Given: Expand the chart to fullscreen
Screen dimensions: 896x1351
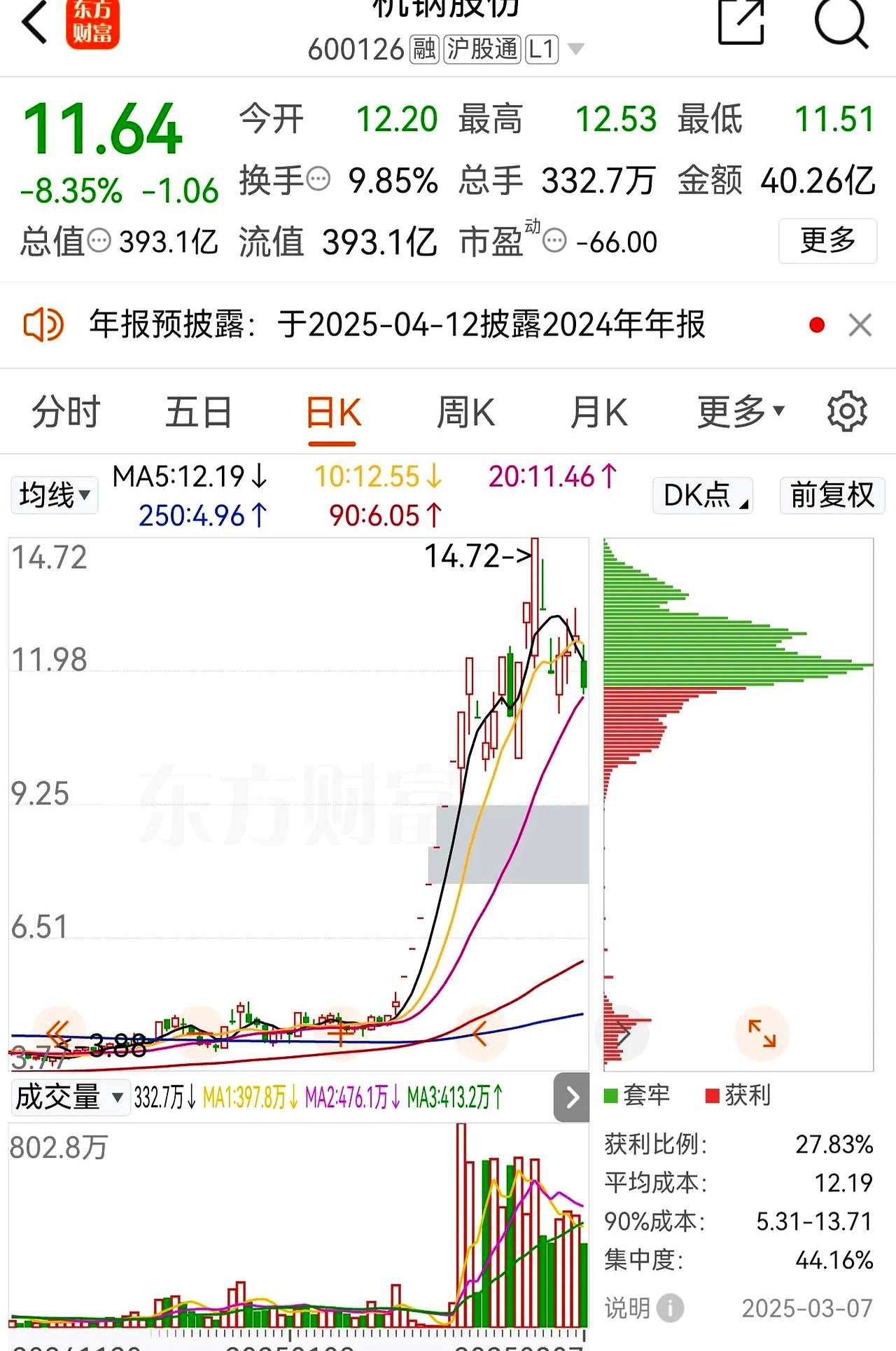Looking at the screenshot, I should [762, 1033].
